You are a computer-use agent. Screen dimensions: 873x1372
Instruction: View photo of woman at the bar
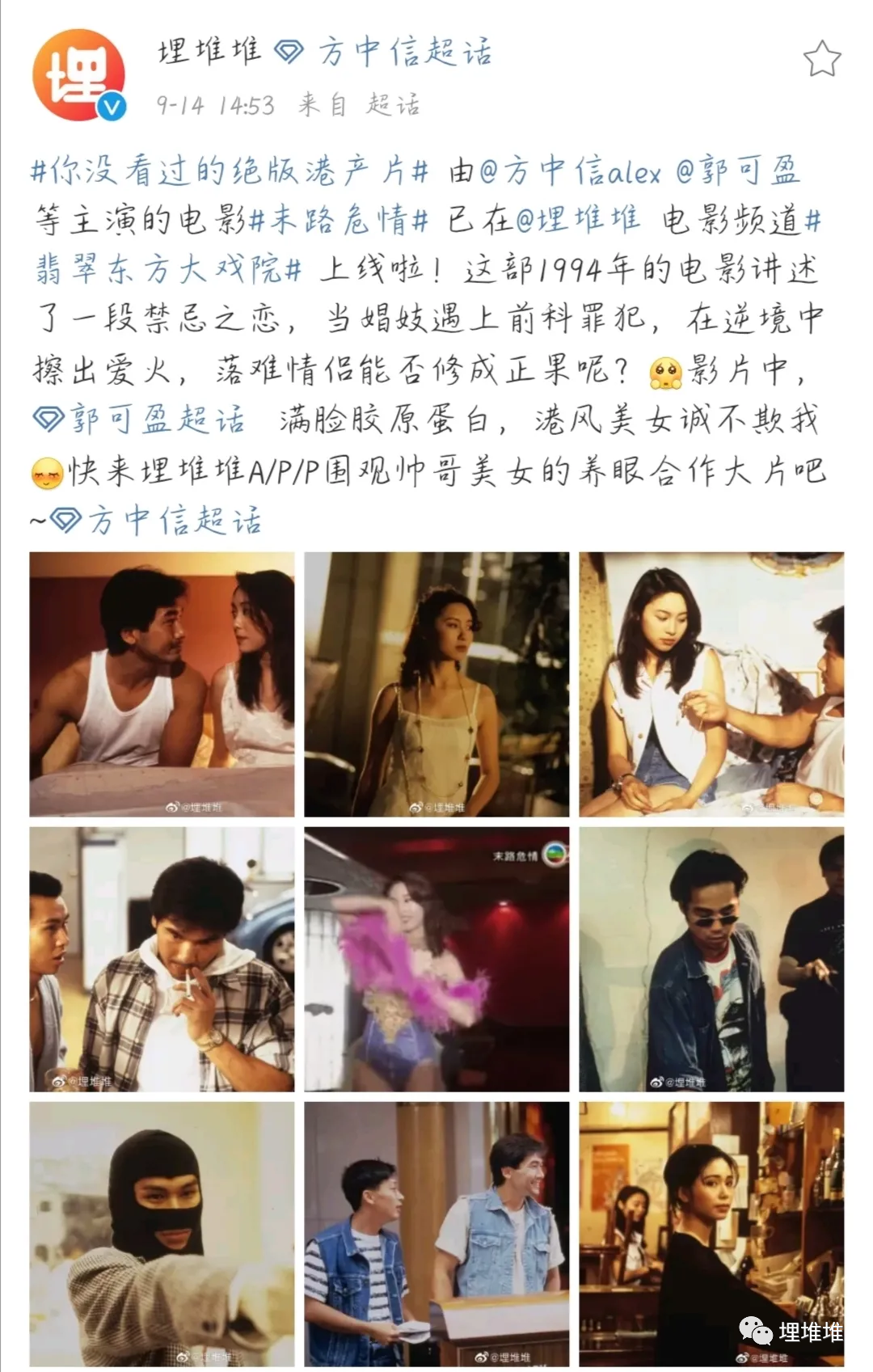[711, 1234]
